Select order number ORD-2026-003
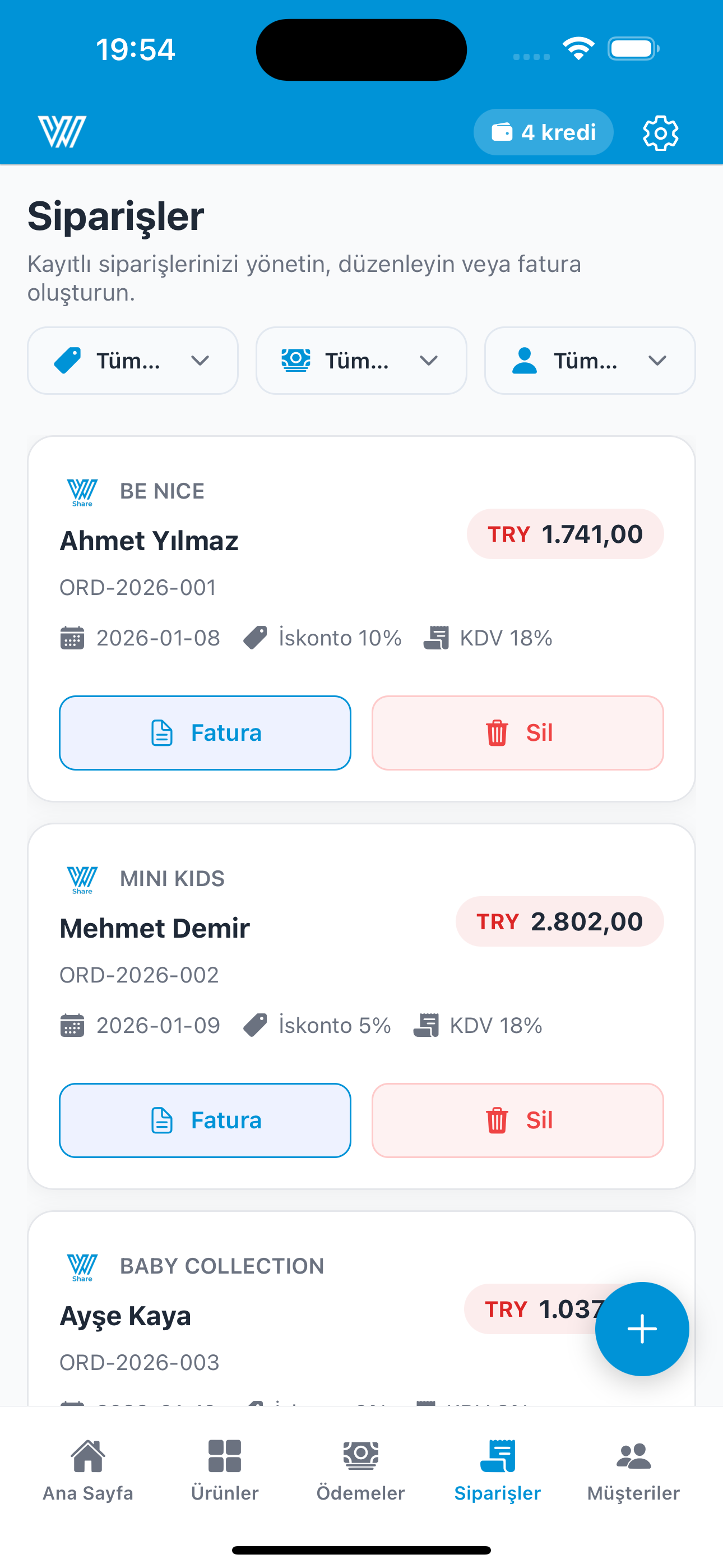 [140, 1362]
